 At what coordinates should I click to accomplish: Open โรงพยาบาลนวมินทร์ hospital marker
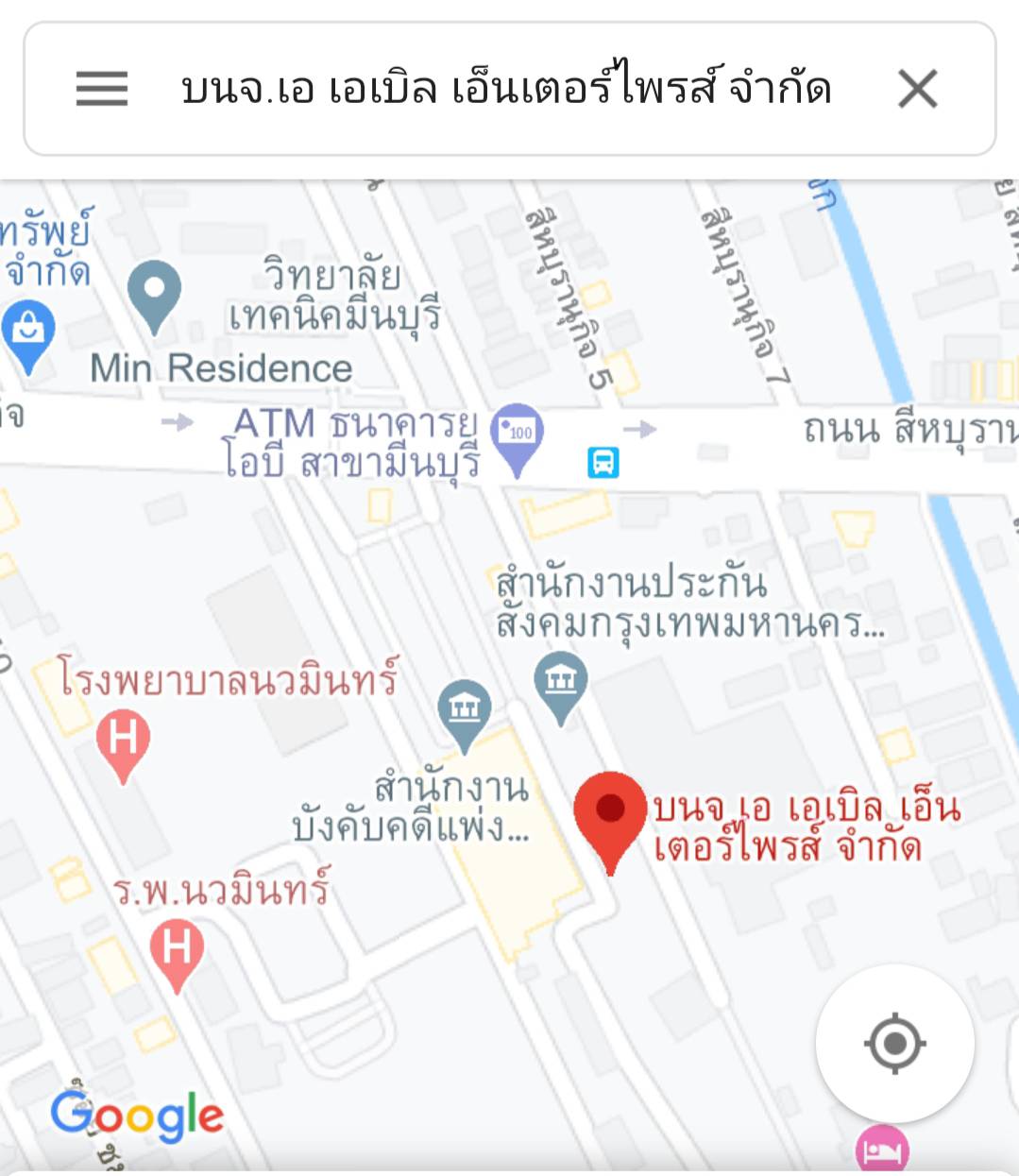coord(124,742)
